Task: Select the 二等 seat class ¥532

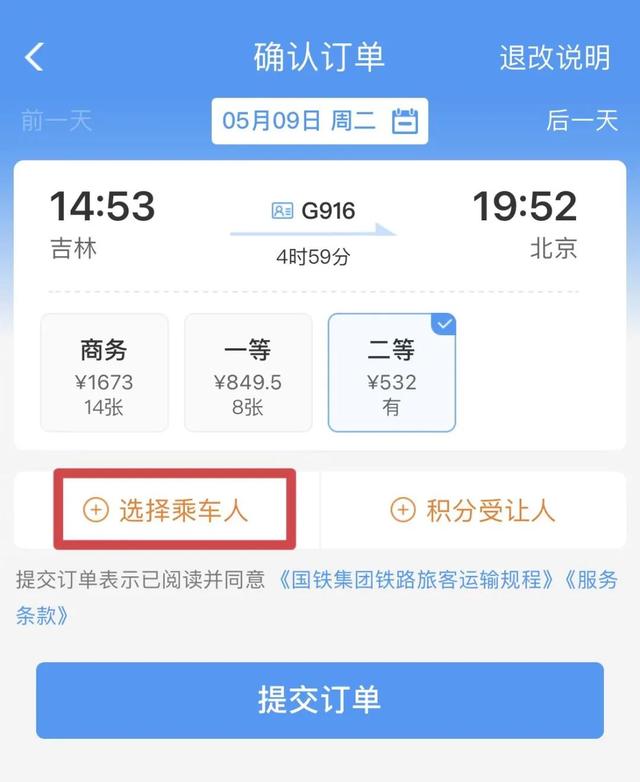Action: (392, 372)
